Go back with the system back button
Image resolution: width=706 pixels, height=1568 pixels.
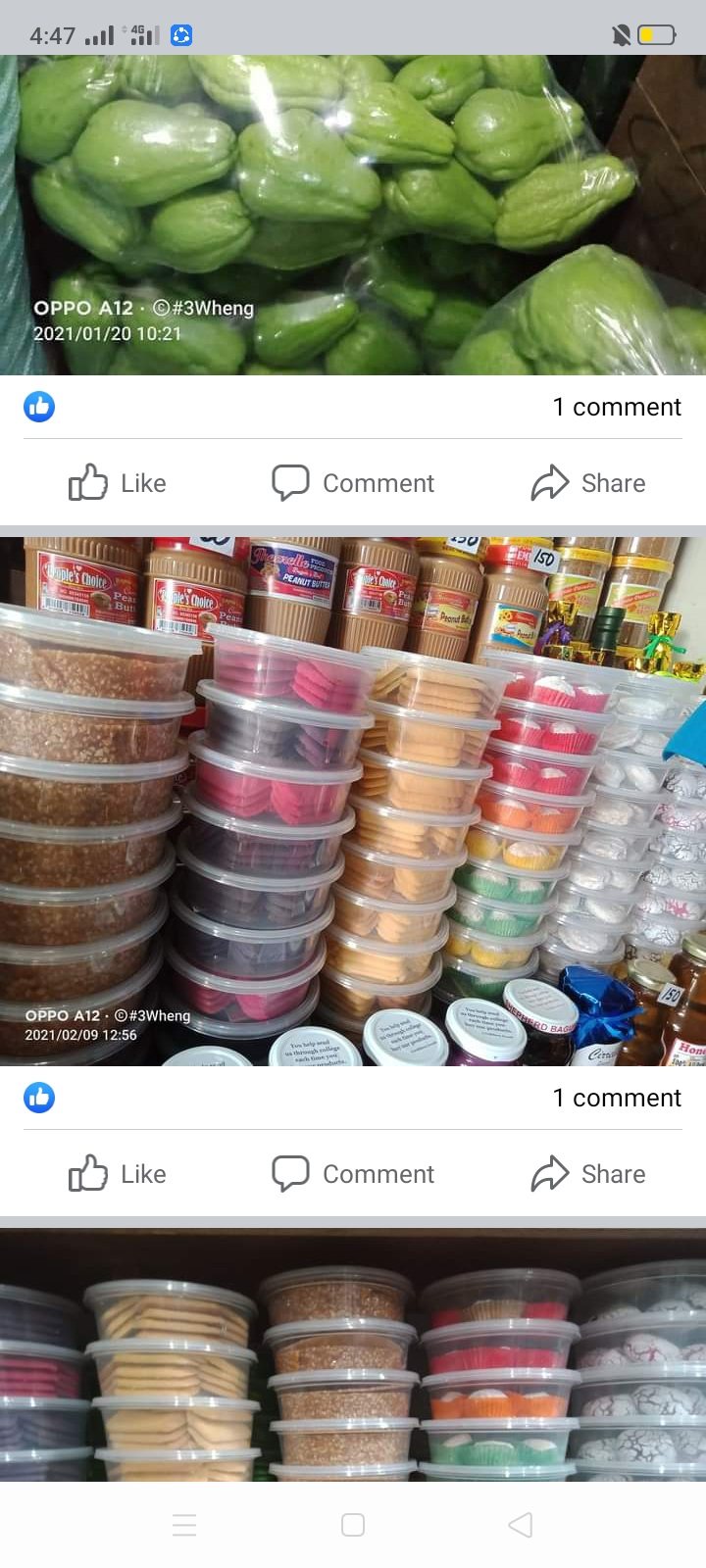coord(521,1525)
